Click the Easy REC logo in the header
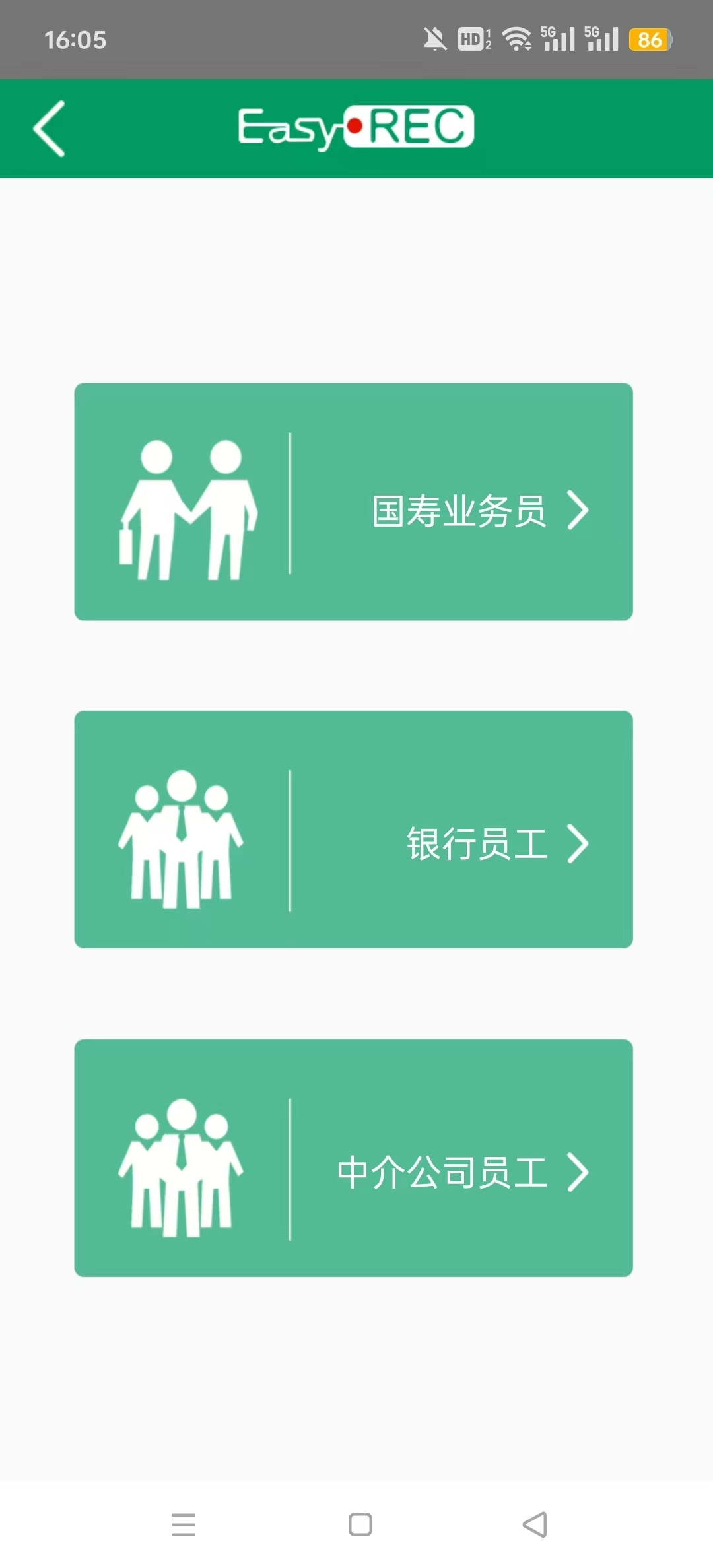The height and width of the screenshot is (1568, 713). click(x=356, y=127)
